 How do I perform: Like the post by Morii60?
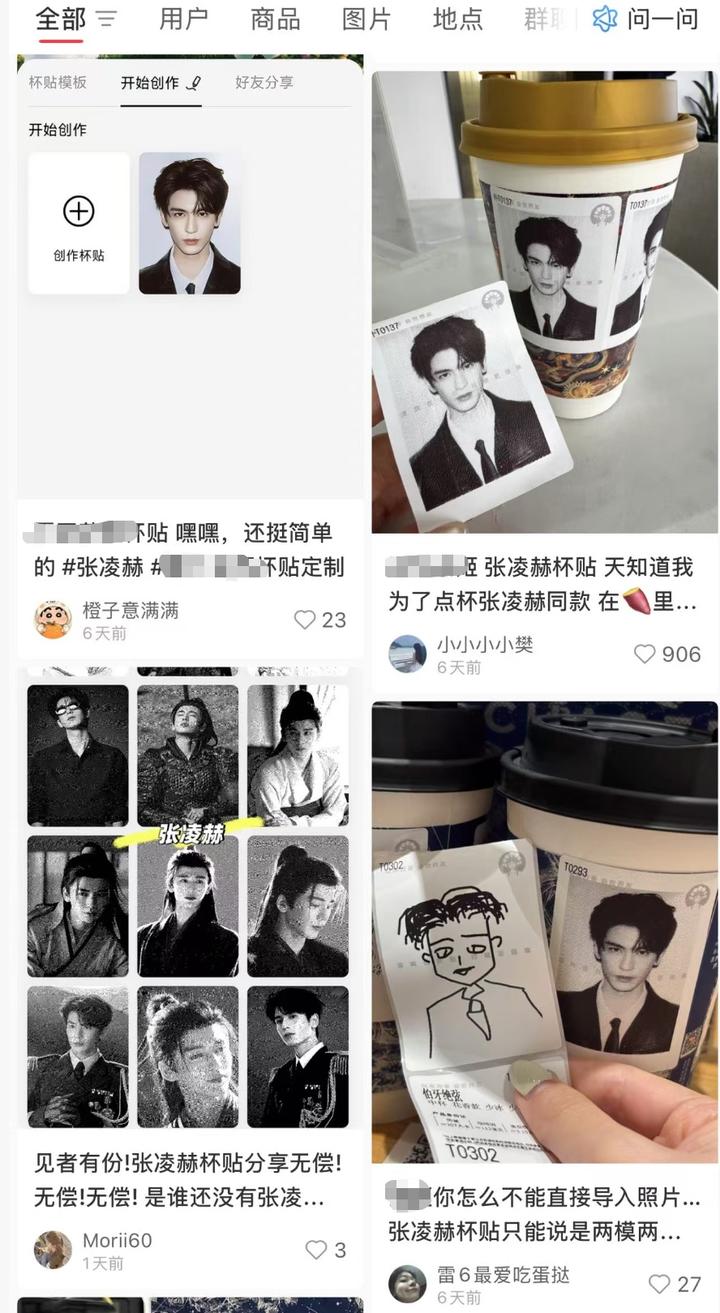326,1250
